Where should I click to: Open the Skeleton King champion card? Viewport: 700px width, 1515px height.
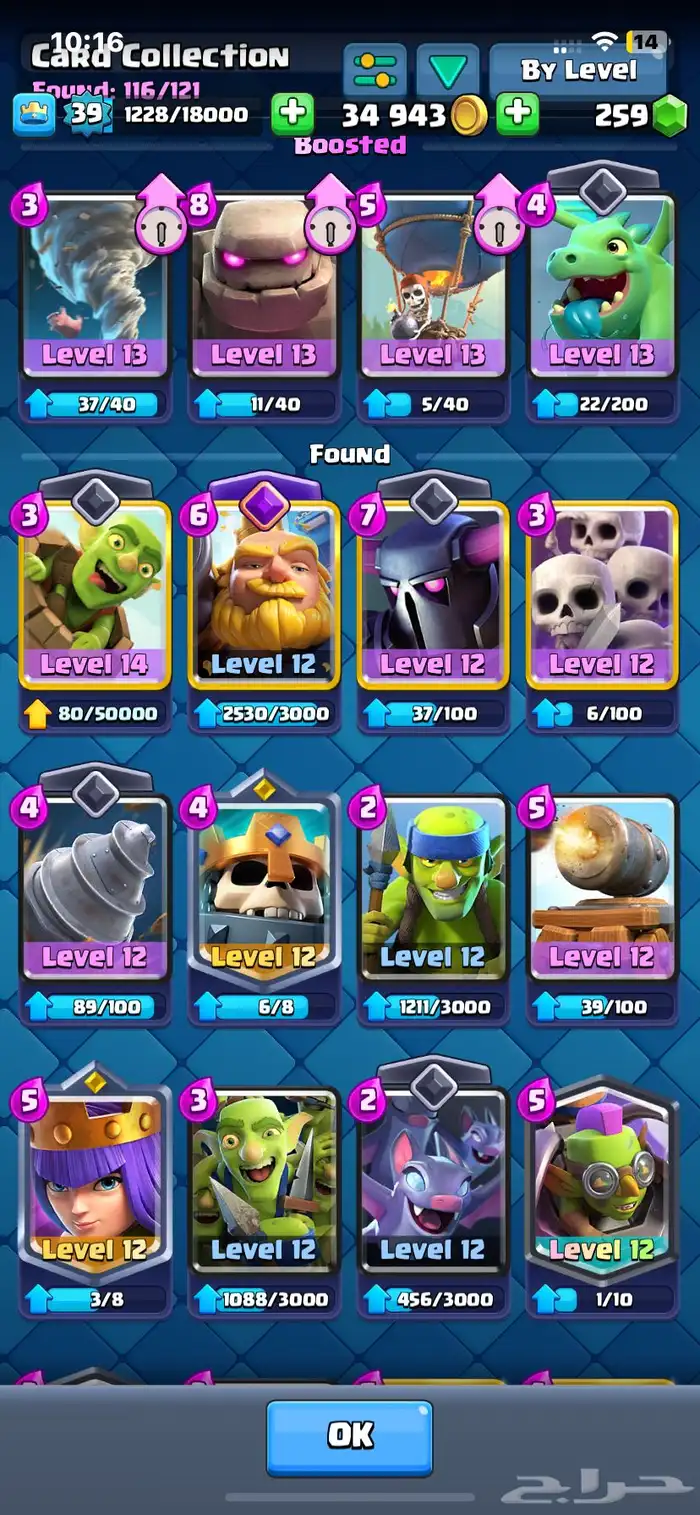264,890
